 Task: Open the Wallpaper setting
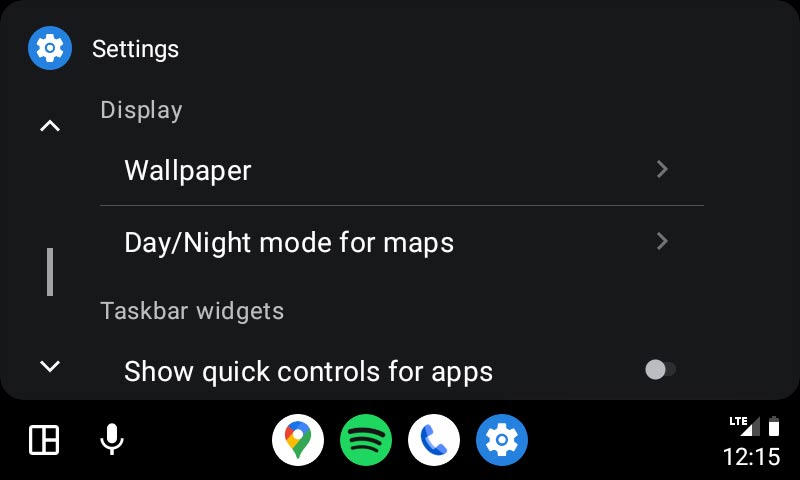400,170
